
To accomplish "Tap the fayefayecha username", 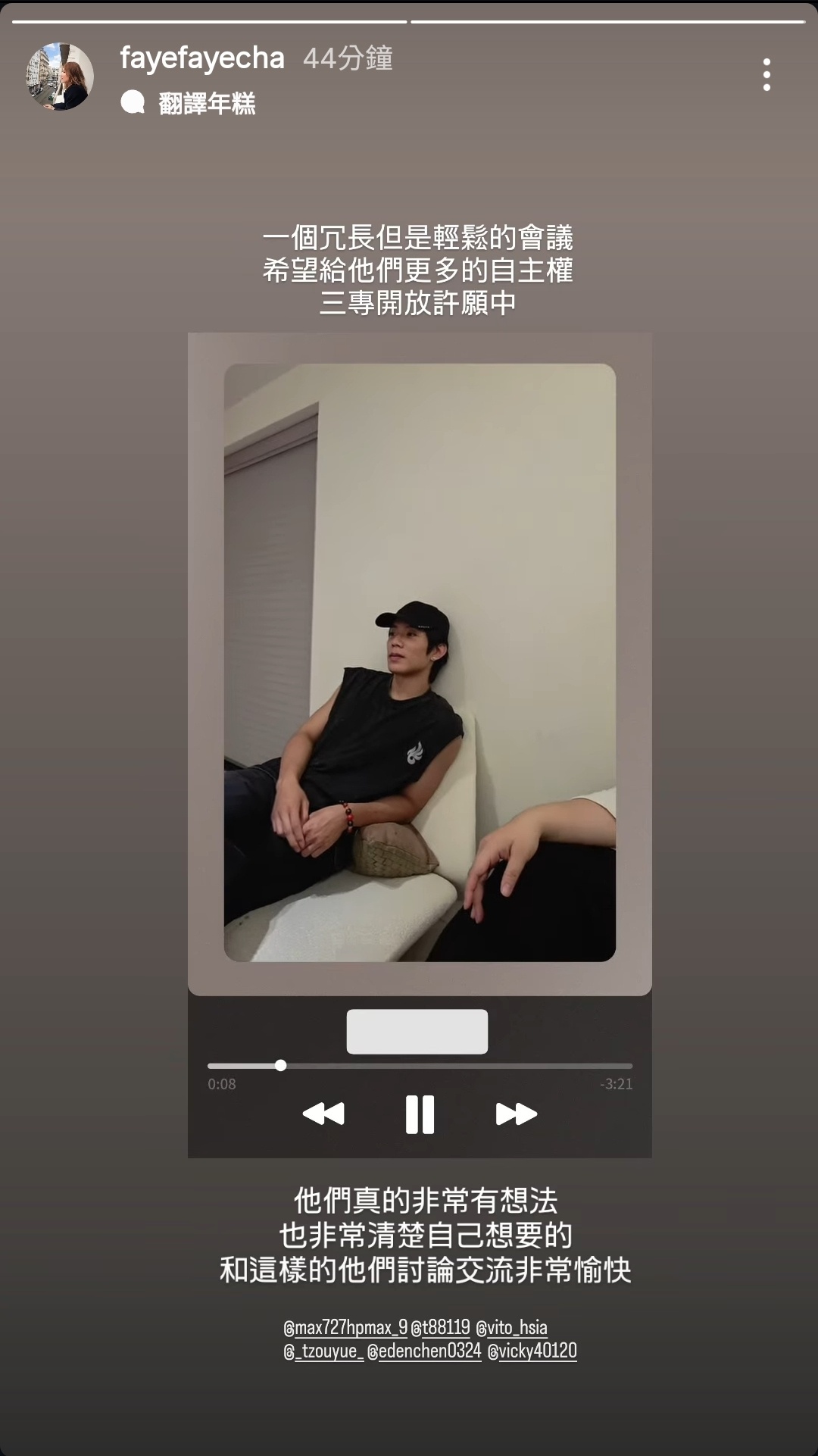I will click(x=202, y=58).
